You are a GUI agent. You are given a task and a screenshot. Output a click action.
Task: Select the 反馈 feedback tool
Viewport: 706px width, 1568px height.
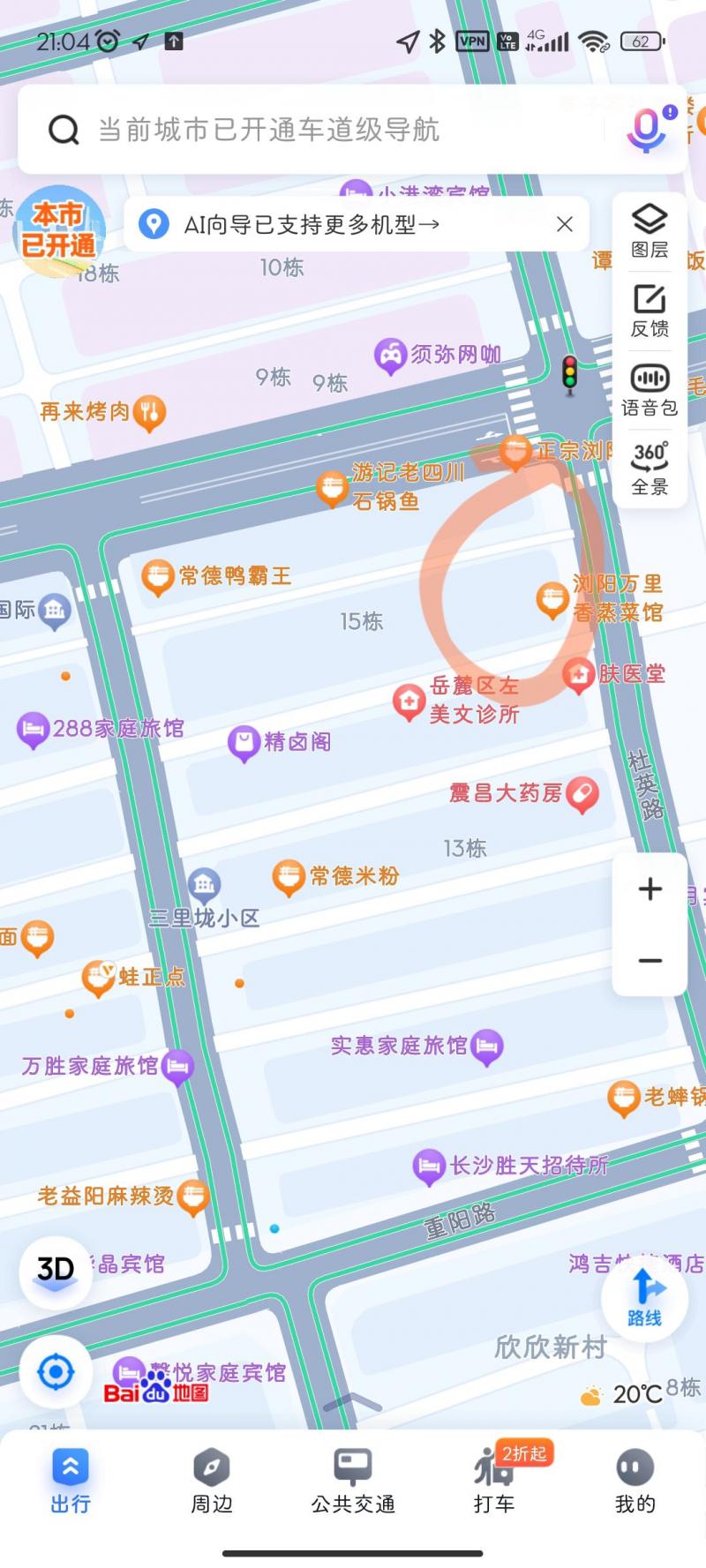tap(649, 304)
